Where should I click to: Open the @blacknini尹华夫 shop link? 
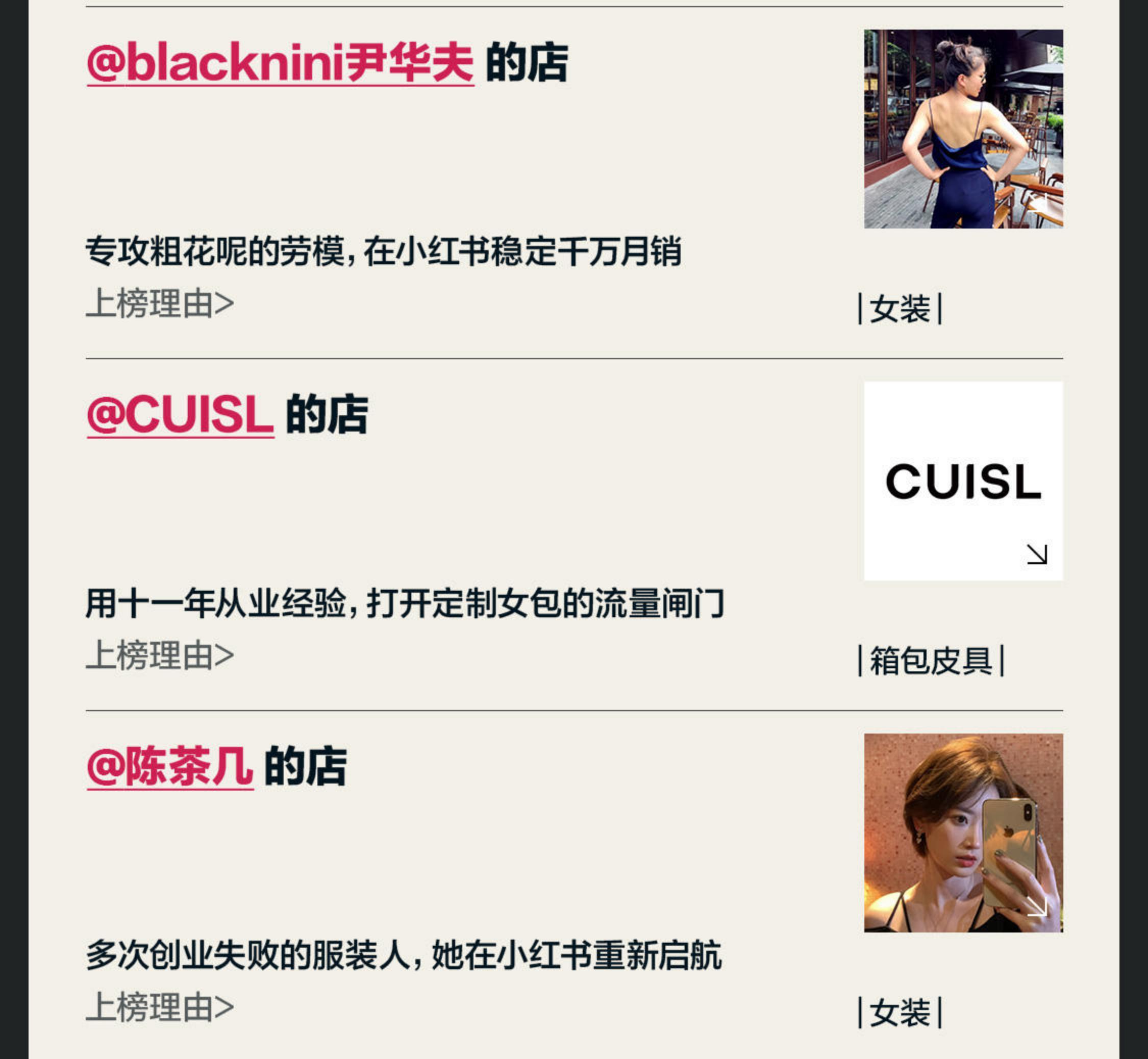(x=280, y=62)
